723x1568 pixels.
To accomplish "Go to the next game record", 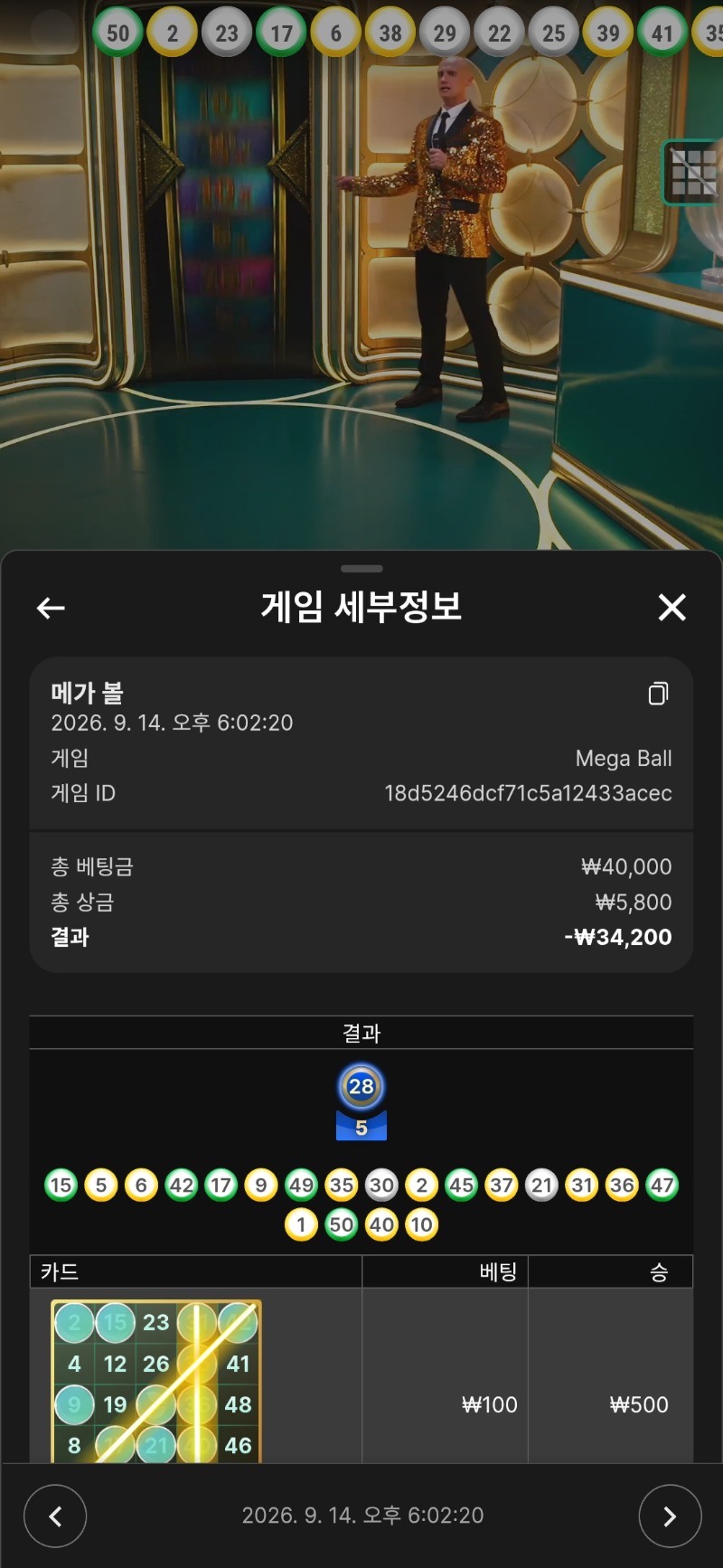I will tap(670, 1516).
